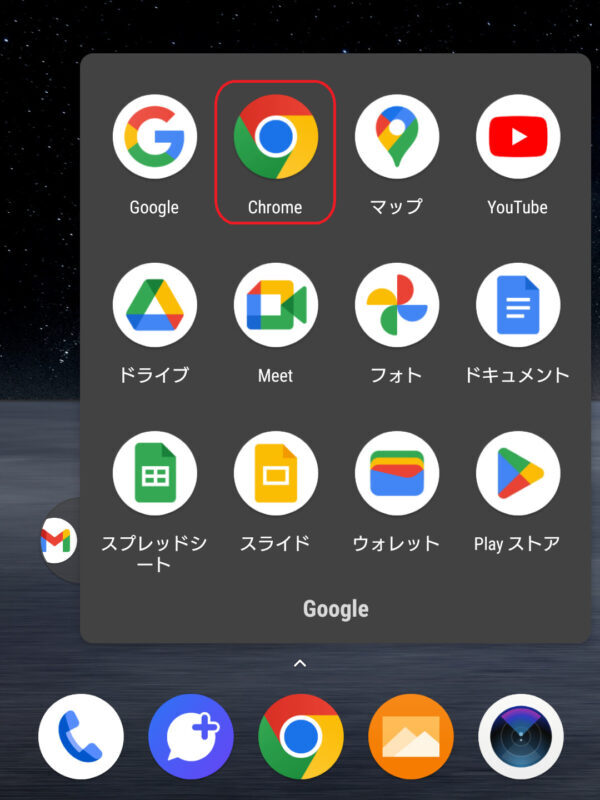Start the Meet app
Screen dimensions: 600x800
275,305
